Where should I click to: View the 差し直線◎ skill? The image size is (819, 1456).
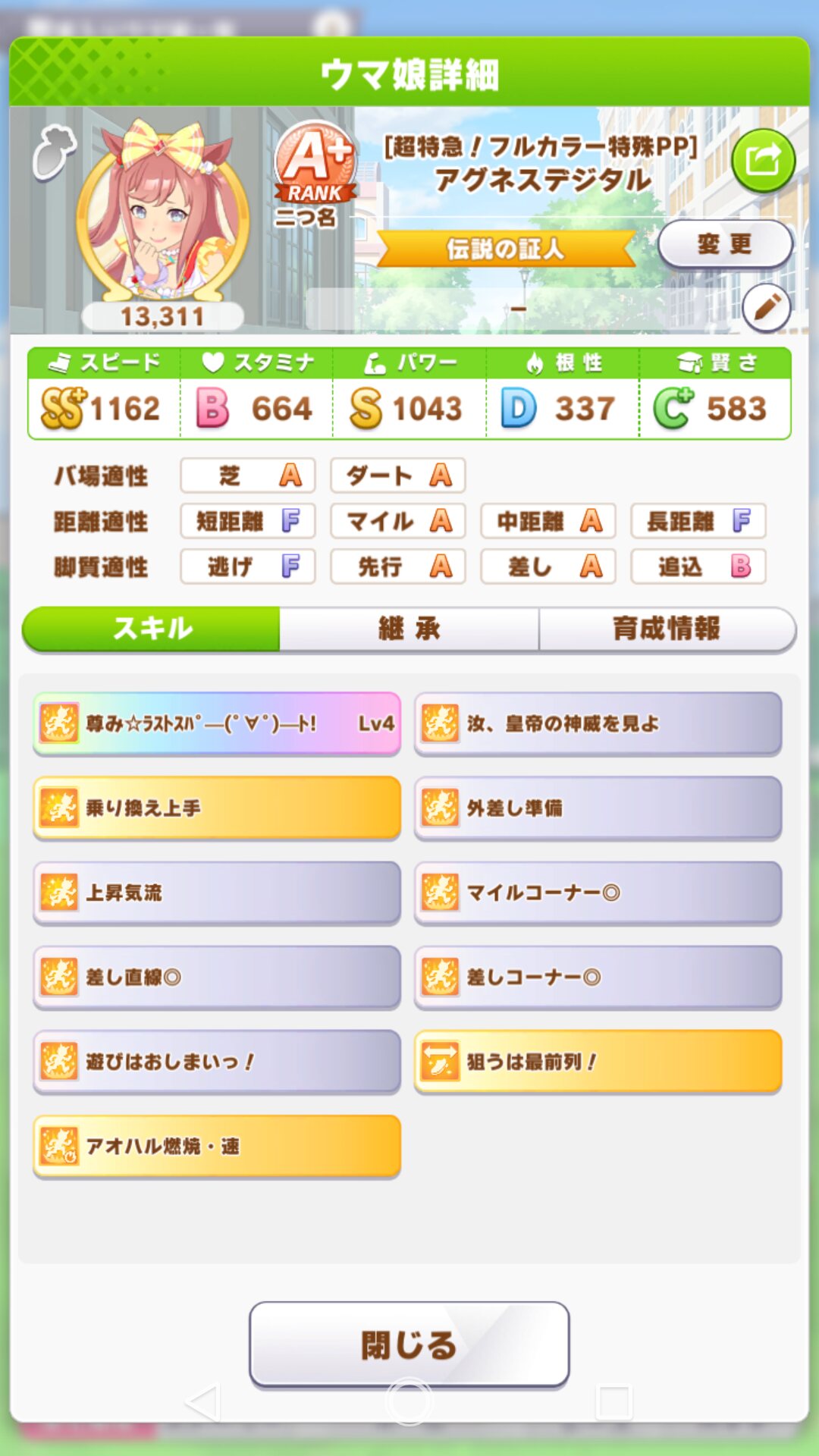[217, 977]
